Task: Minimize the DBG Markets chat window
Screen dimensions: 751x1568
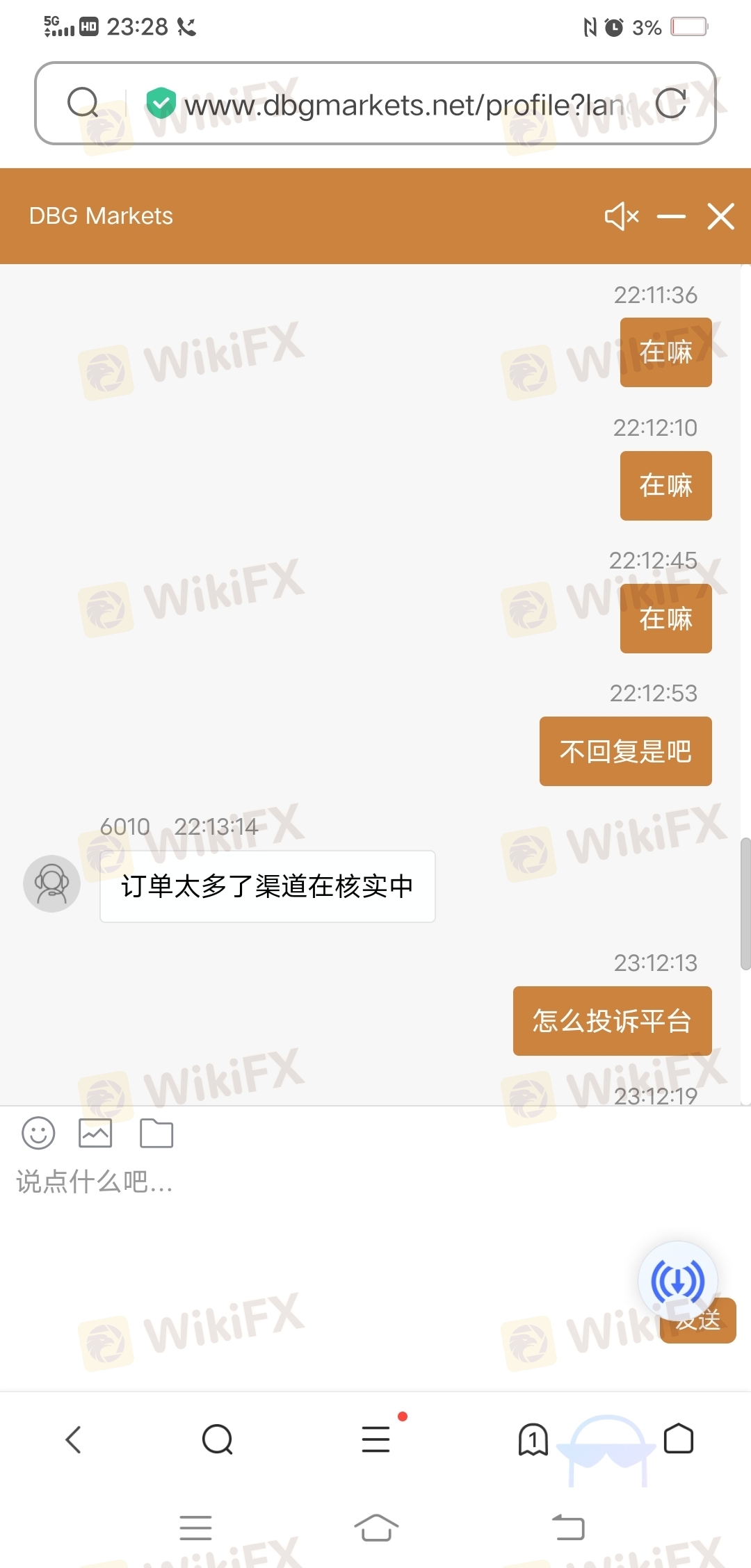Action: (x=671, y=216)
